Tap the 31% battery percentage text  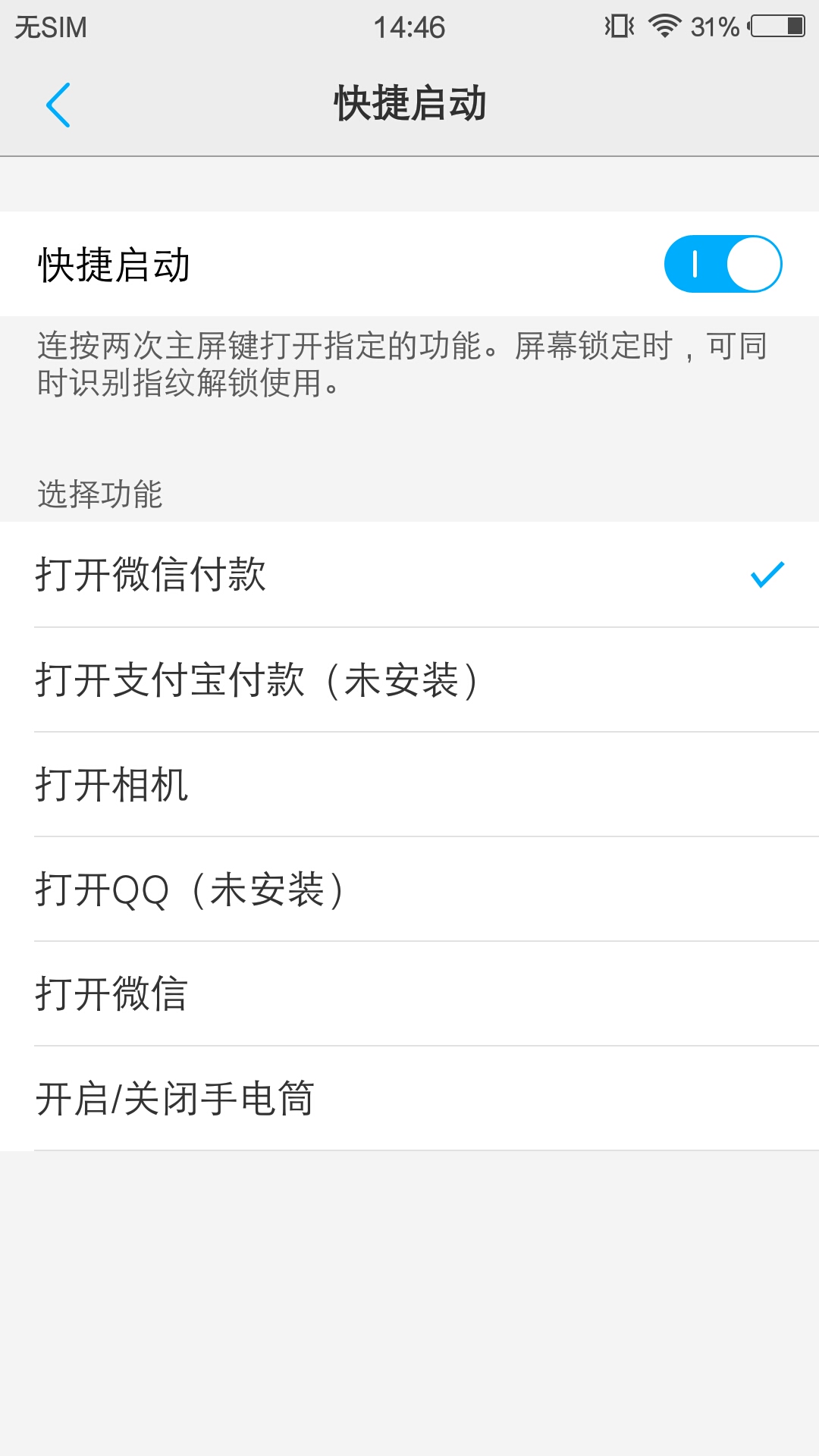click(714, 27)
